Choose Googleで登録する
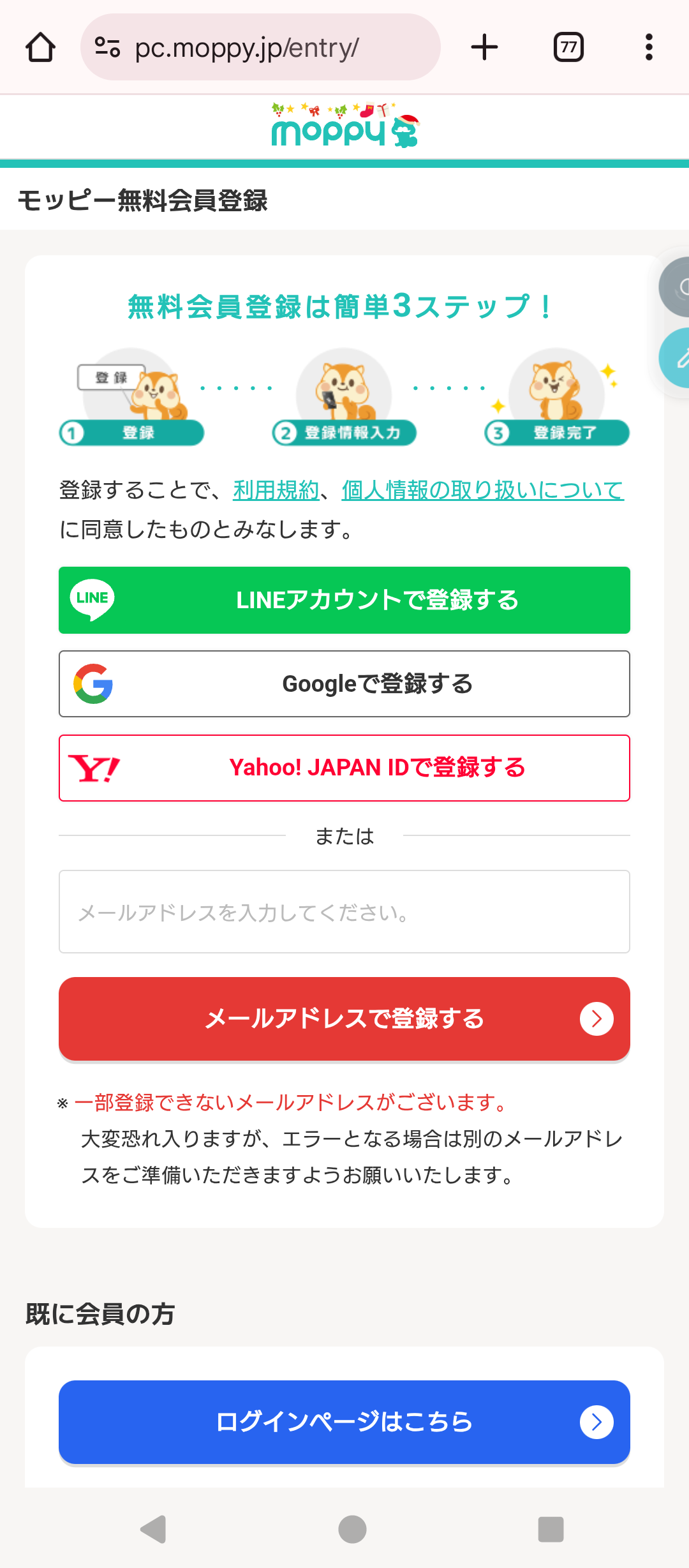The image size is (689, 1568). (x=344, y=683)
